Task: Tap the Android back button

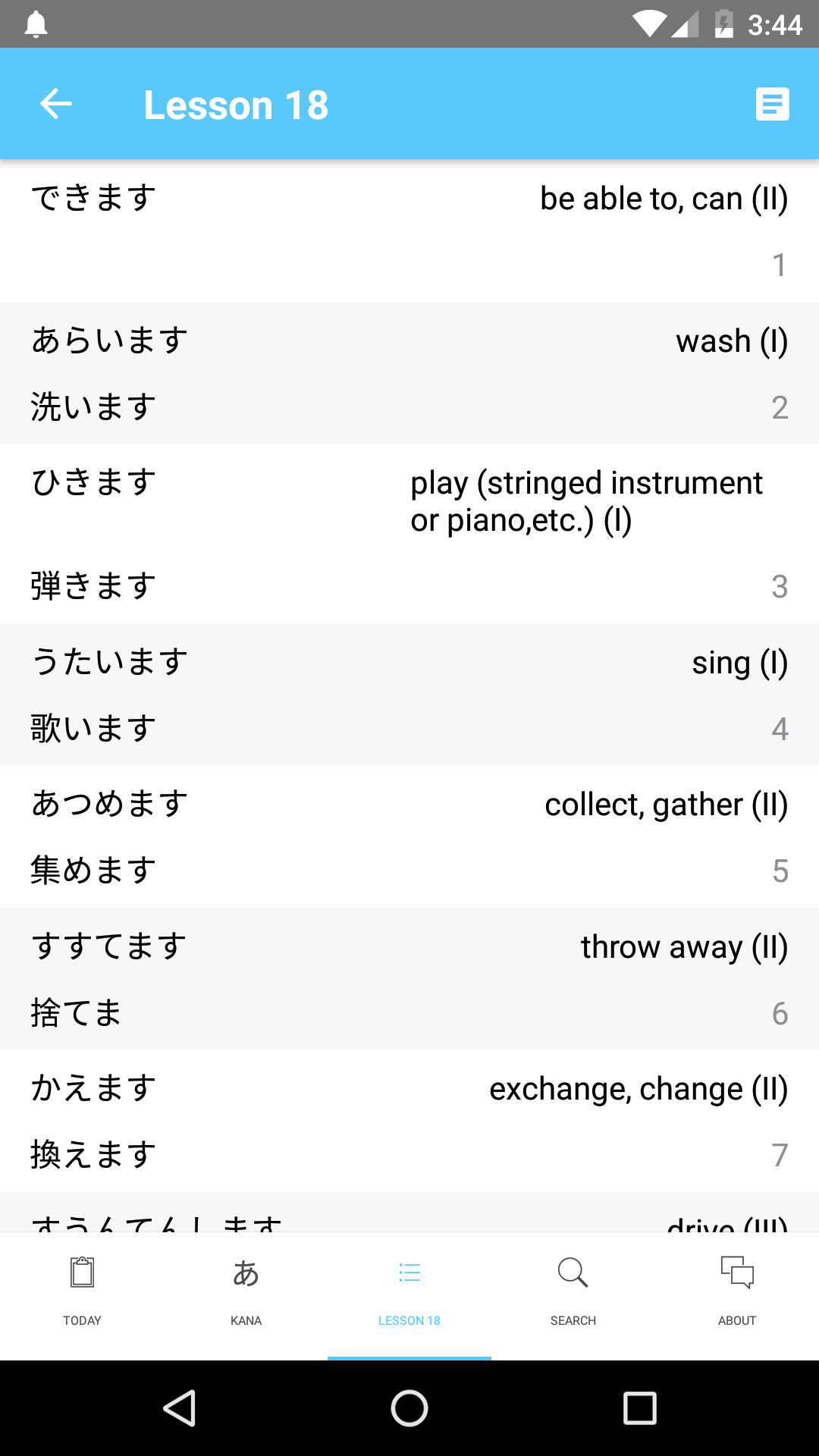Action: click(x=180, y=1408)
